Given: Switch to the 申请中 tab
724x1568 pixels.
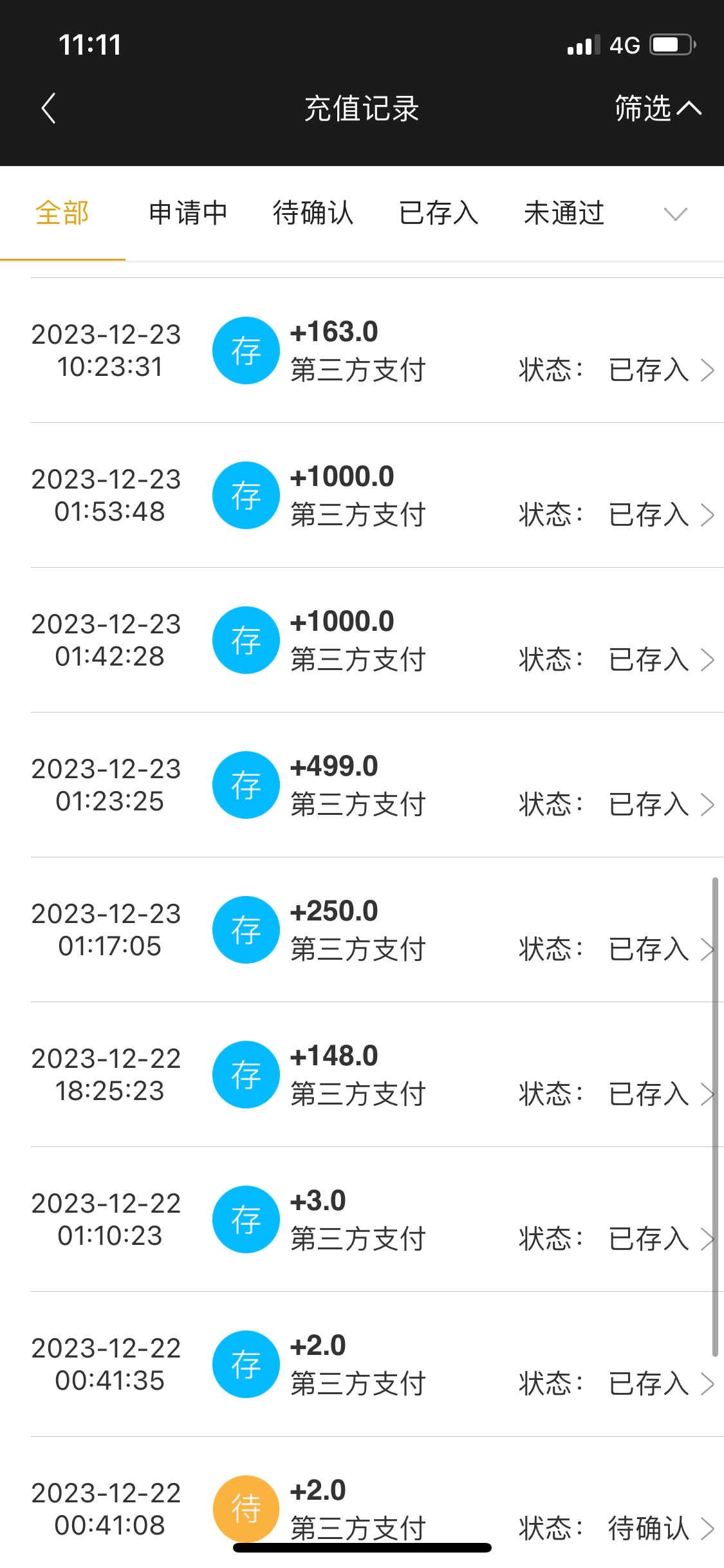Looking at the screenshot, I should click(188, 213).
